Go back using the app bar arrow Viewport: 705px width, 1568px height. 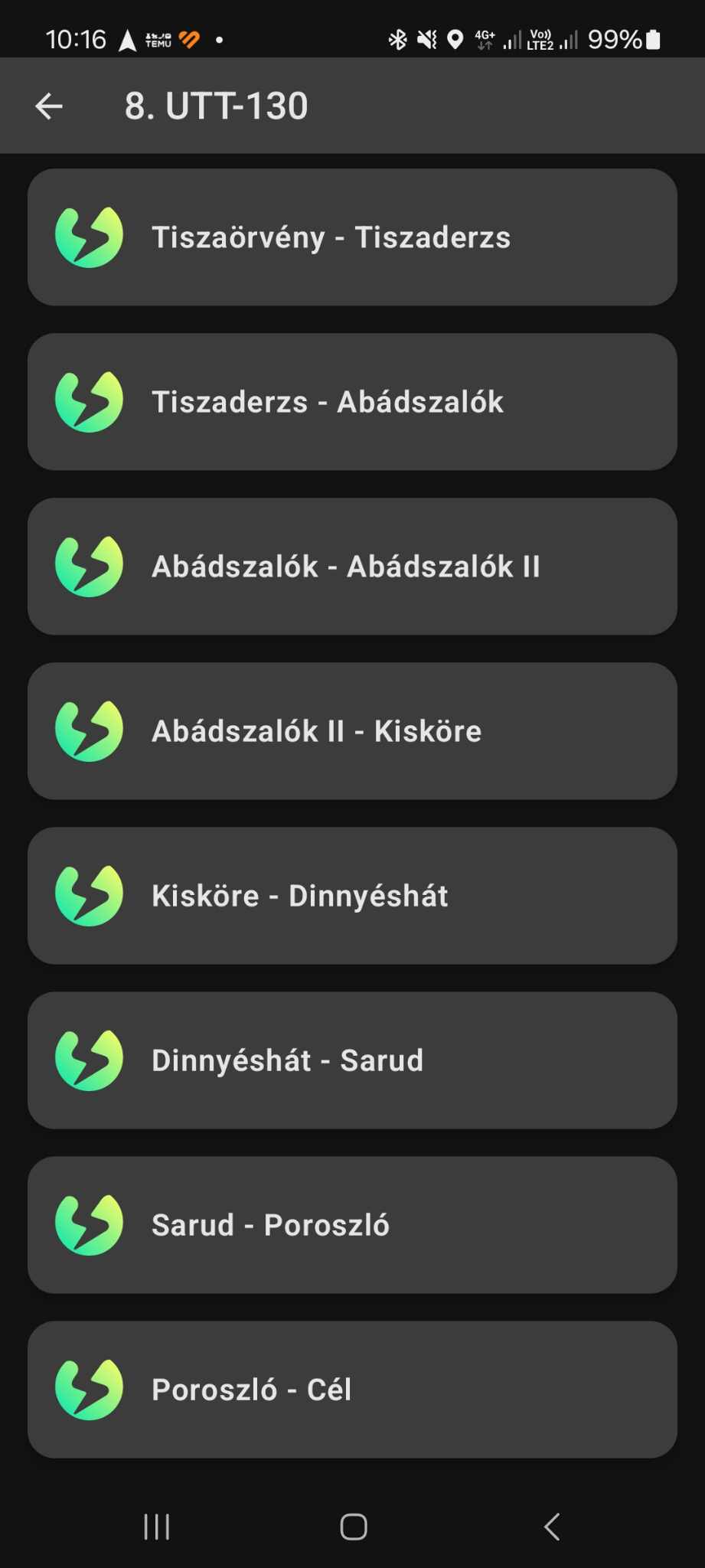point(49,106)
